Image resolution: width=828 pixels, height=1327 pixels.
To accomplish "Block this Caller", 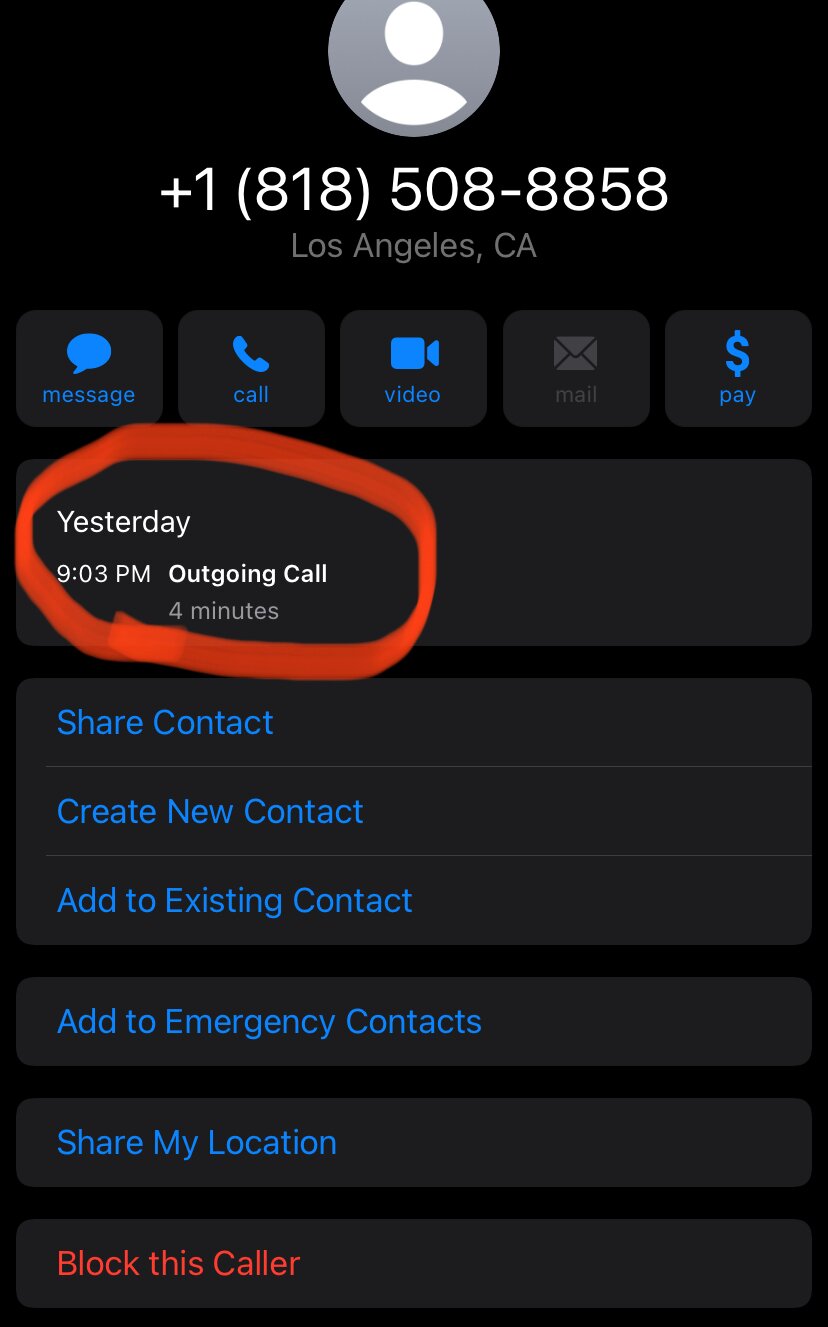I will pos(178,1264).
